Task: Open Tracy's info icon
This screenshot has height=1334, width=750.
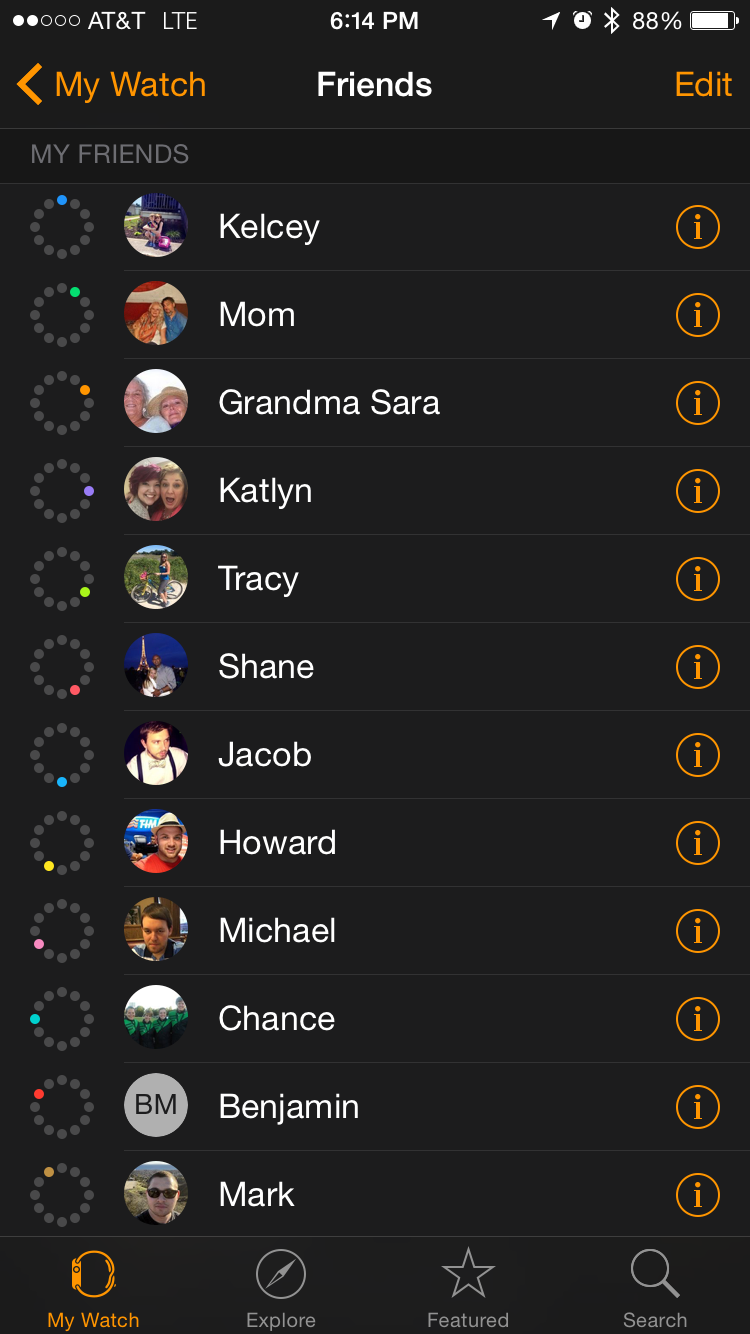Action: [x=697, y=579]
